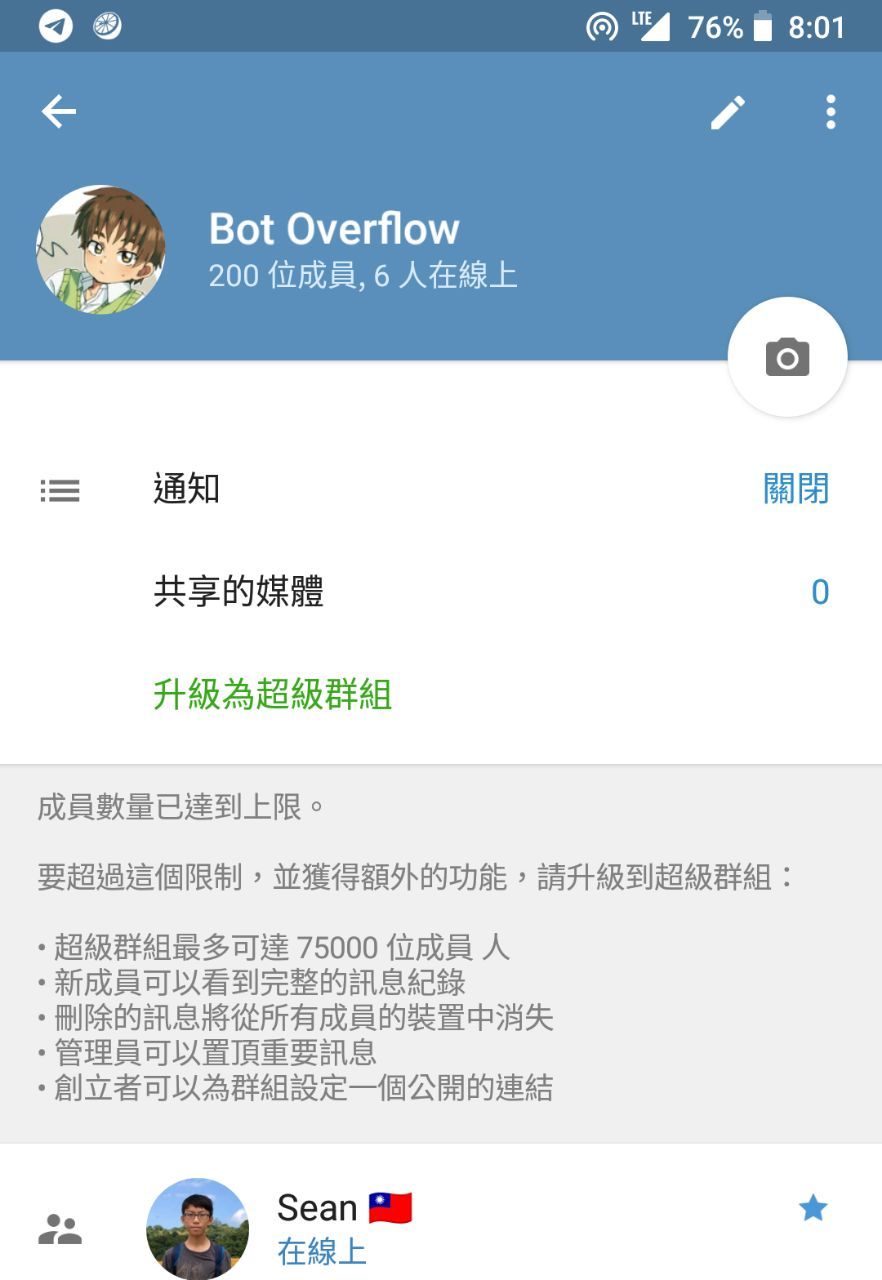Open the Bot Overflow group avatar
The image size is (882, 1280).
(101, 250)
